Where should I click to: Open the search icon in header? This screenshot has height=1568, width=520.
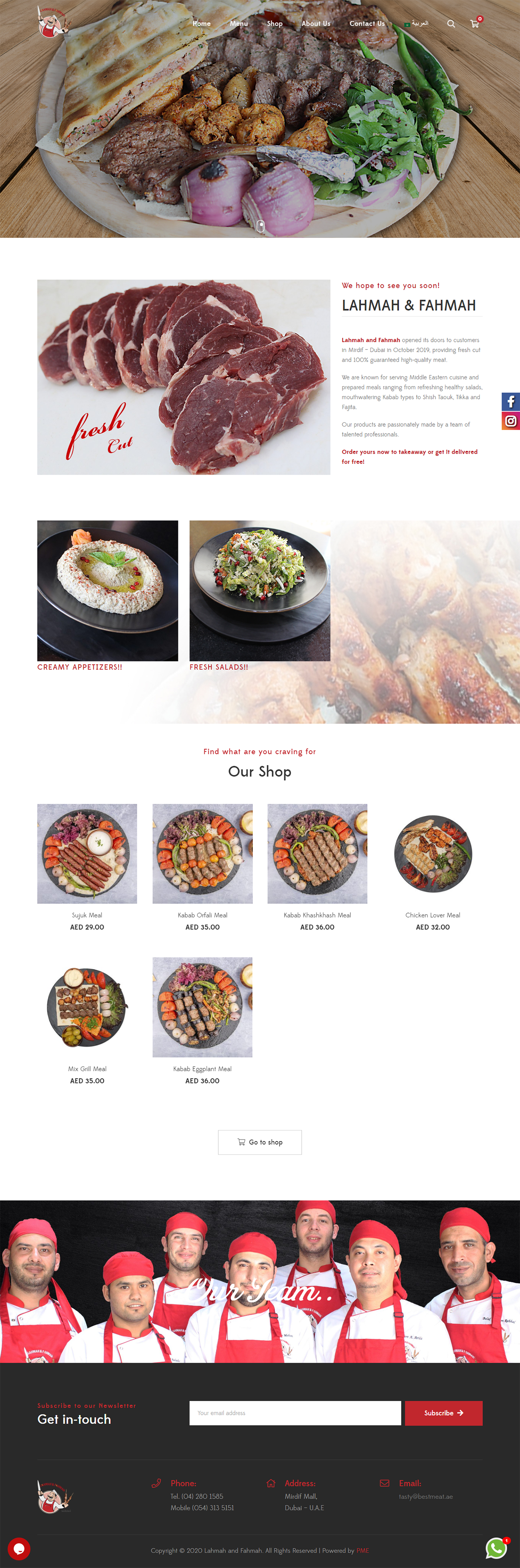tap(451, 24)
